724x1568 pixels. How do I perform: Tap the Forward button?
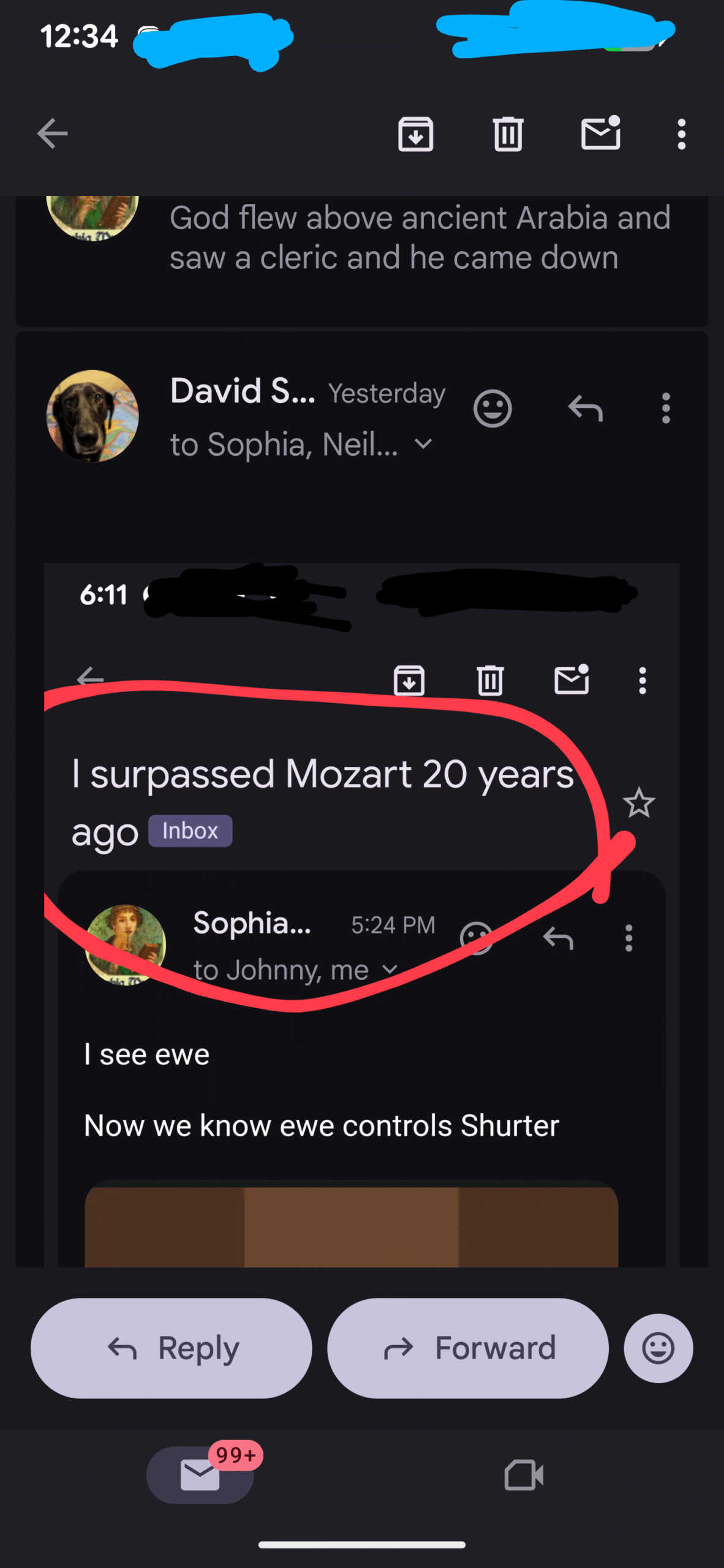[468, 1348]
